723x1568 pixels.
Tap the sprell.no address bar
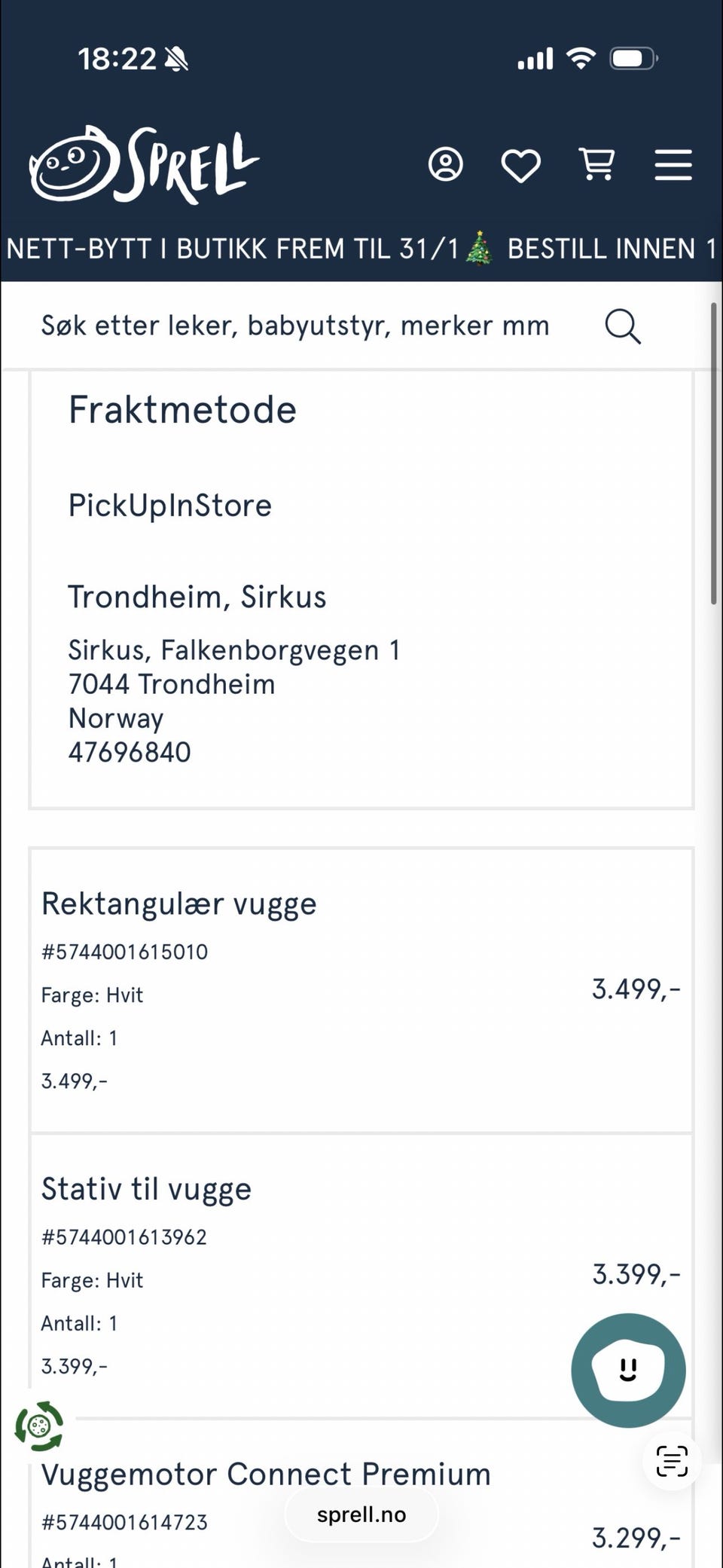[361, 1514]
